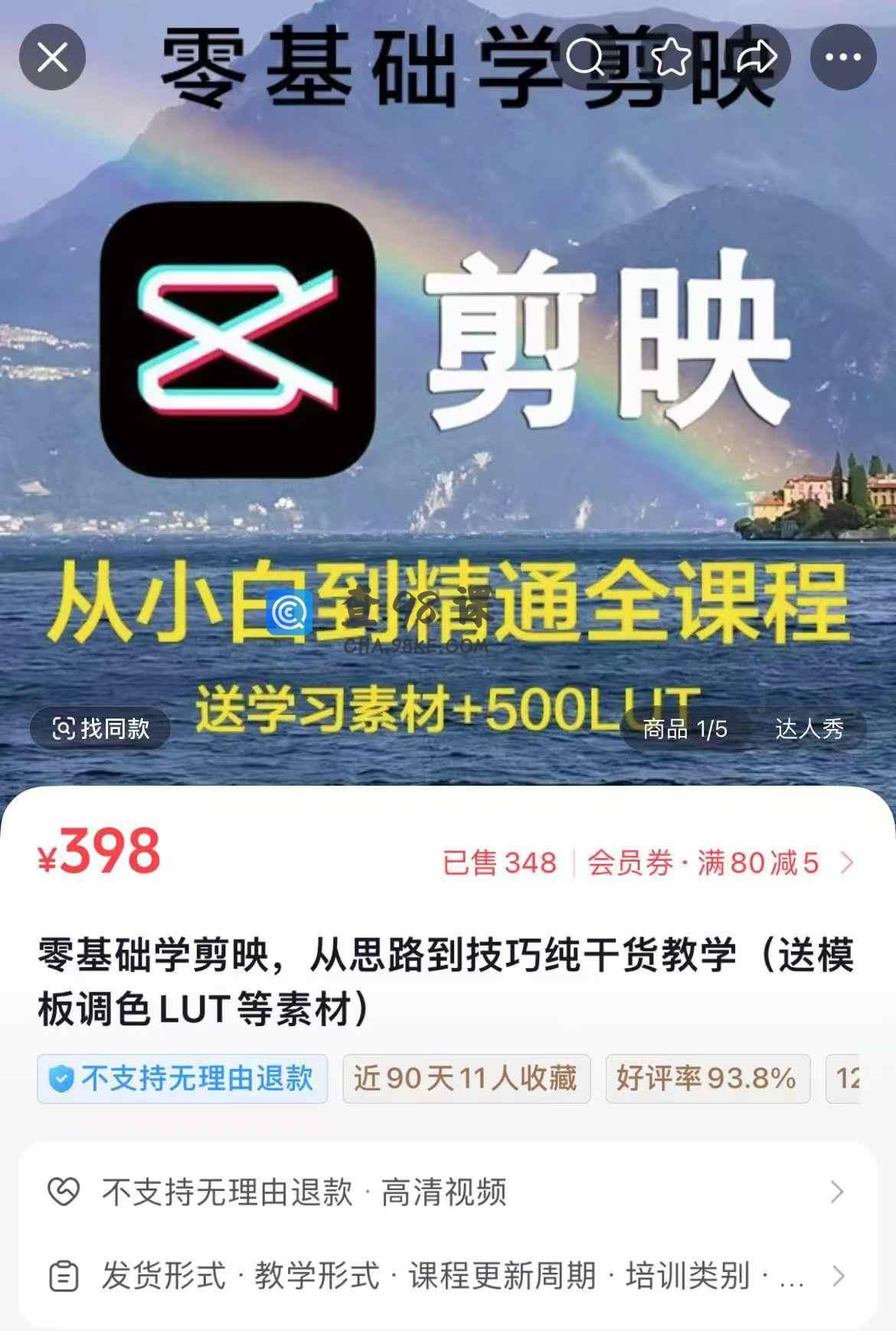Viewport: 896px width, 1331px height.
Task: Share this course listing
Action: (x=757, y=57)
